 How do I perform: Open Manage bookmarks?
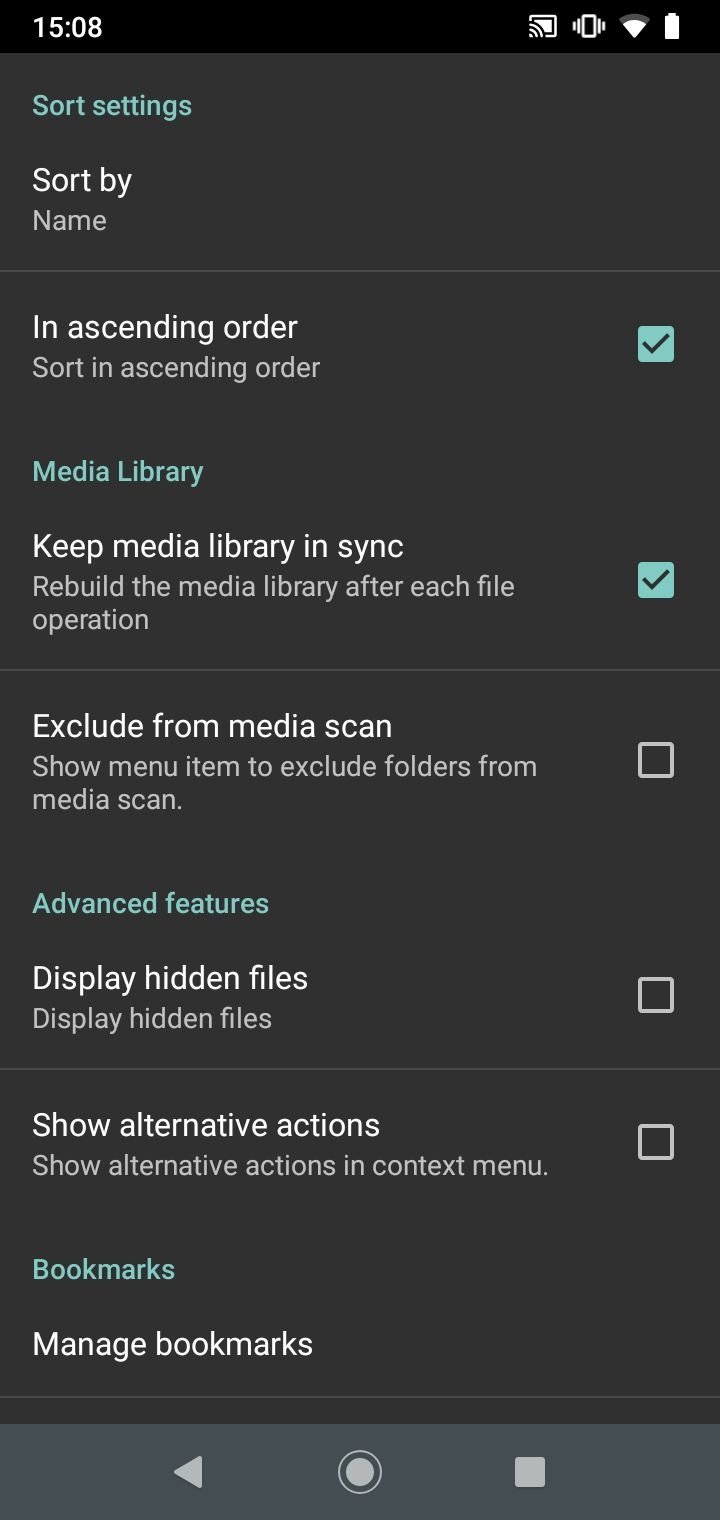click(360, 1344)
